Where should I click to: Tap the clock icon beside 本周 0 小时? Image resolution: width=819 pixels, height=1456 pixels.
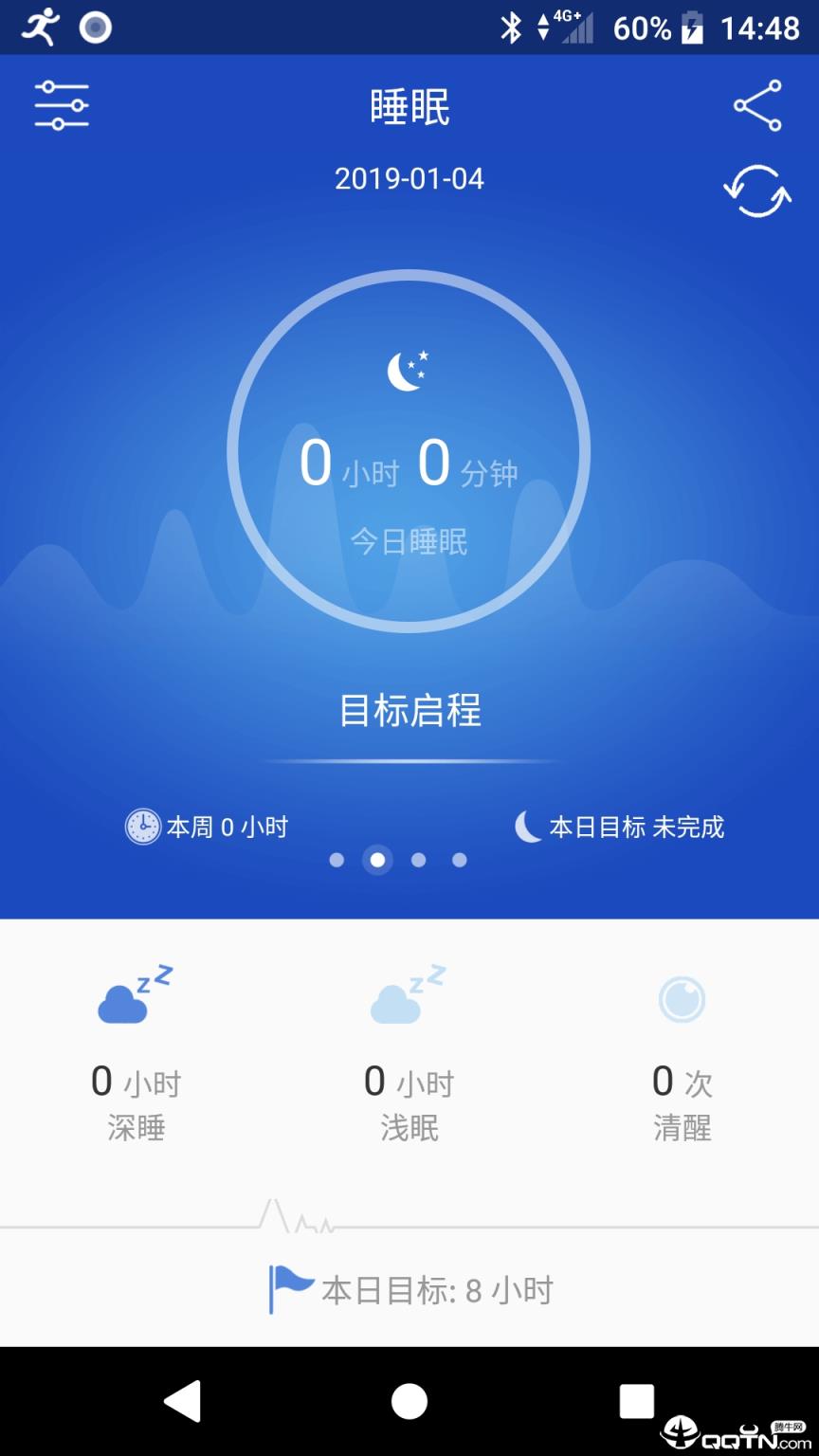[x=142, y=826]
